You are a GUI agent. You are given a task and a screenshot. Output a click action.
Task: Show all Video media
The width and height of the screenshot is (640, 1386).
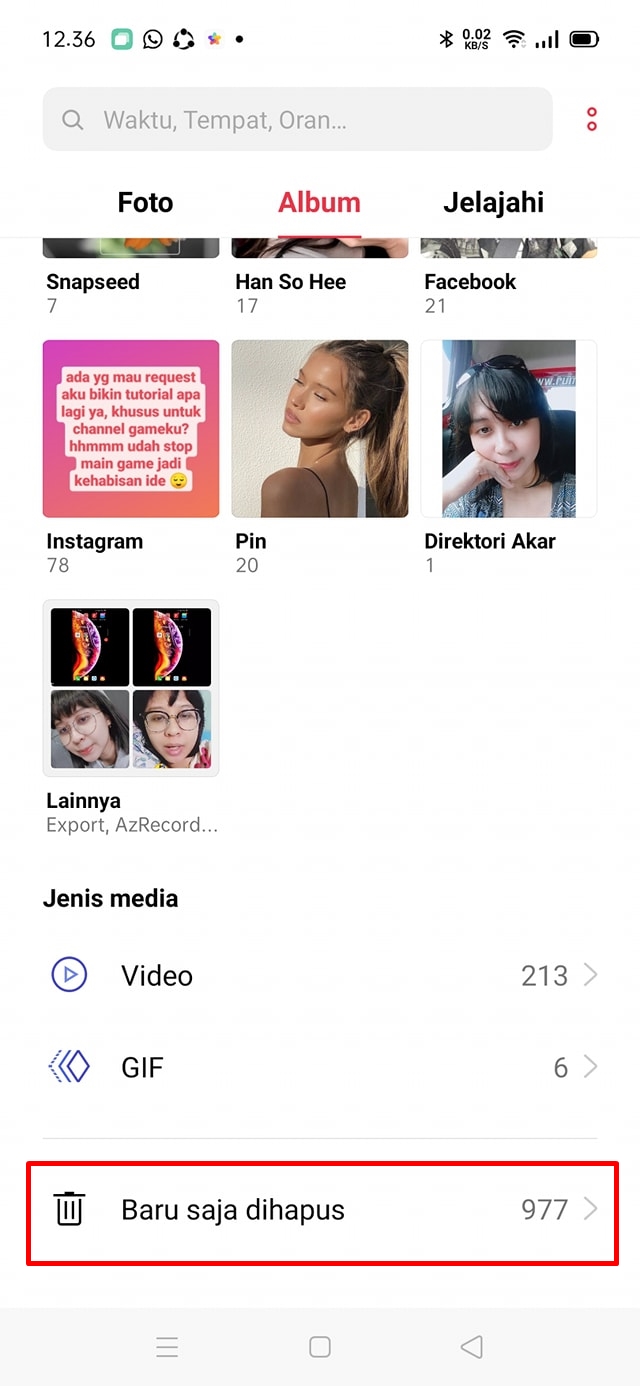320,976
